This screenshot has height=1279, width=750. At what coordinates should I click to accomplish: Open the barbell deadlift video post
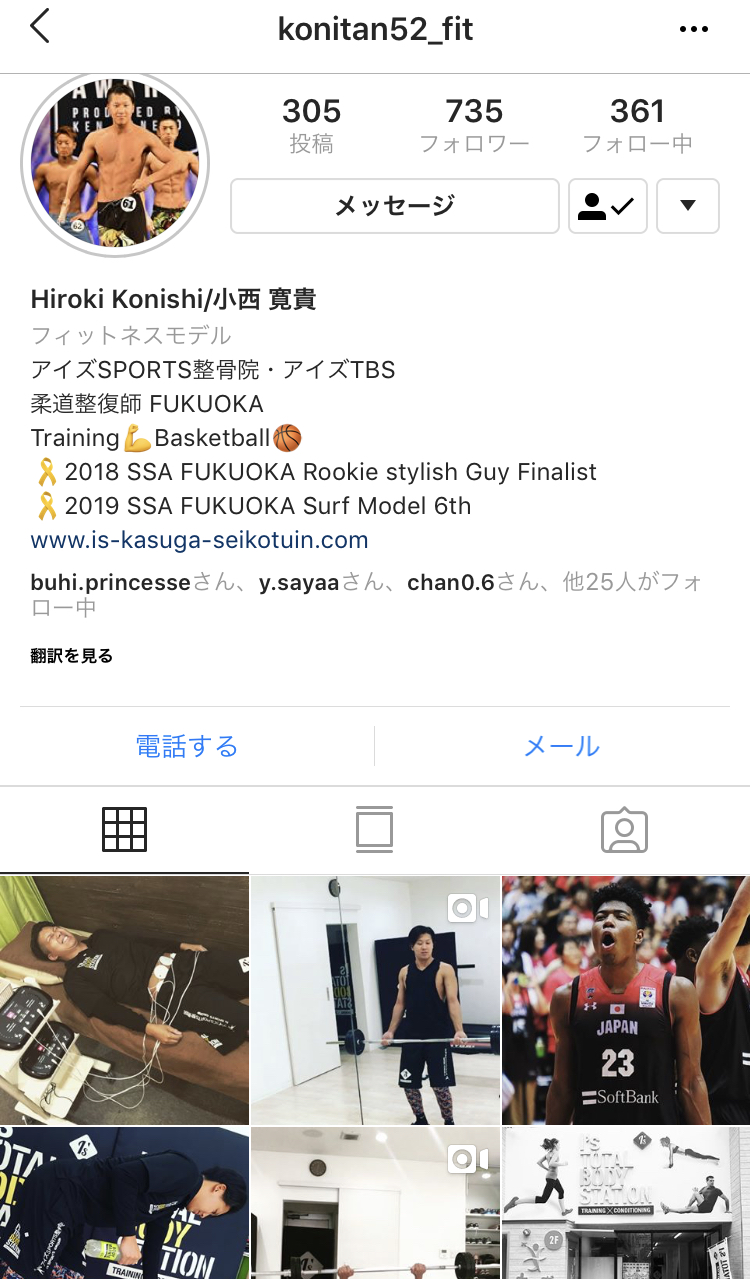click(x=375, y=1000)
